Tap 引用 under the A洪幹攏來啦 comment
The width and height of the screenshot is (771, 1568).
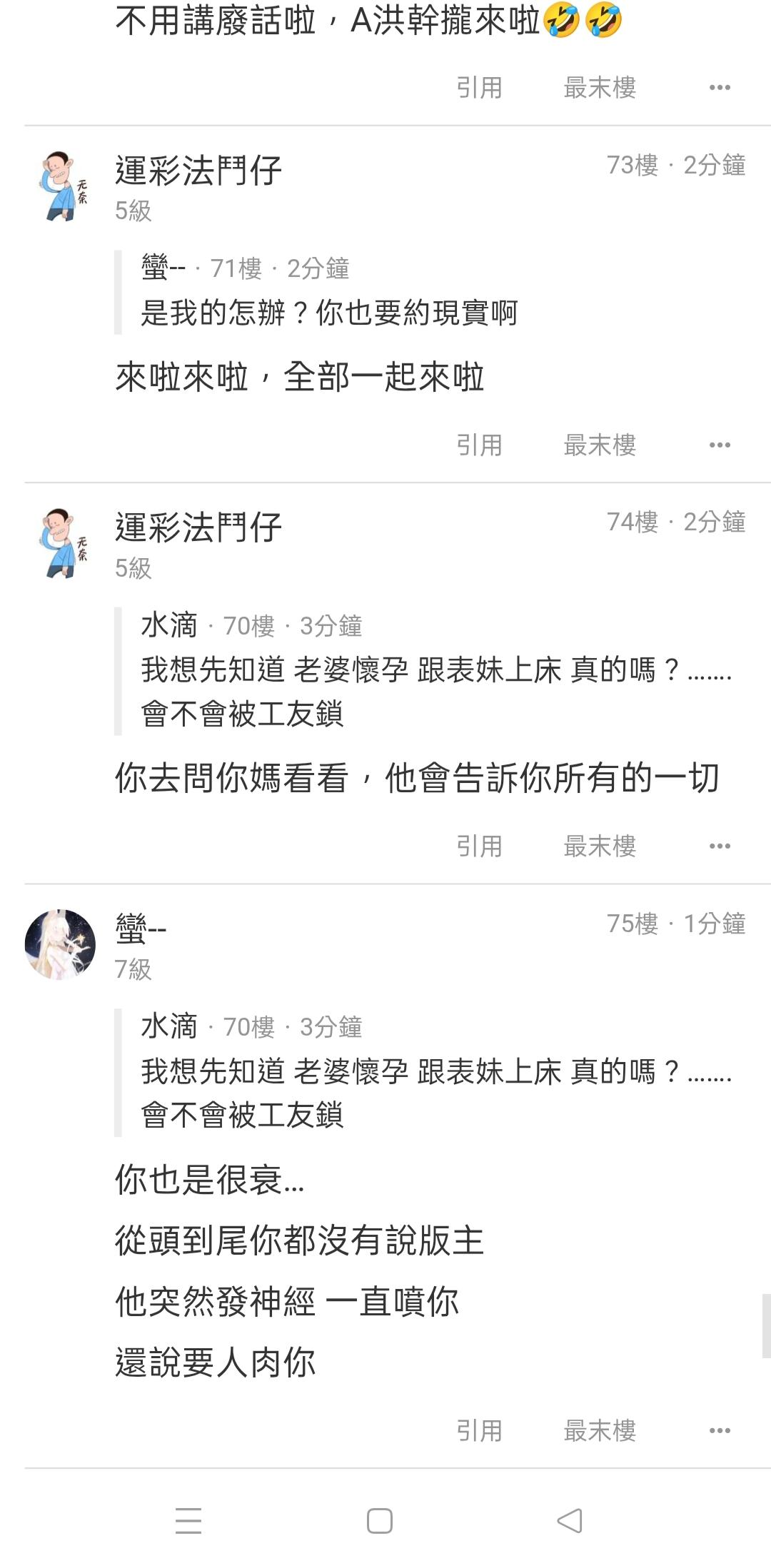pyautogui.click(x=479, y=88)
